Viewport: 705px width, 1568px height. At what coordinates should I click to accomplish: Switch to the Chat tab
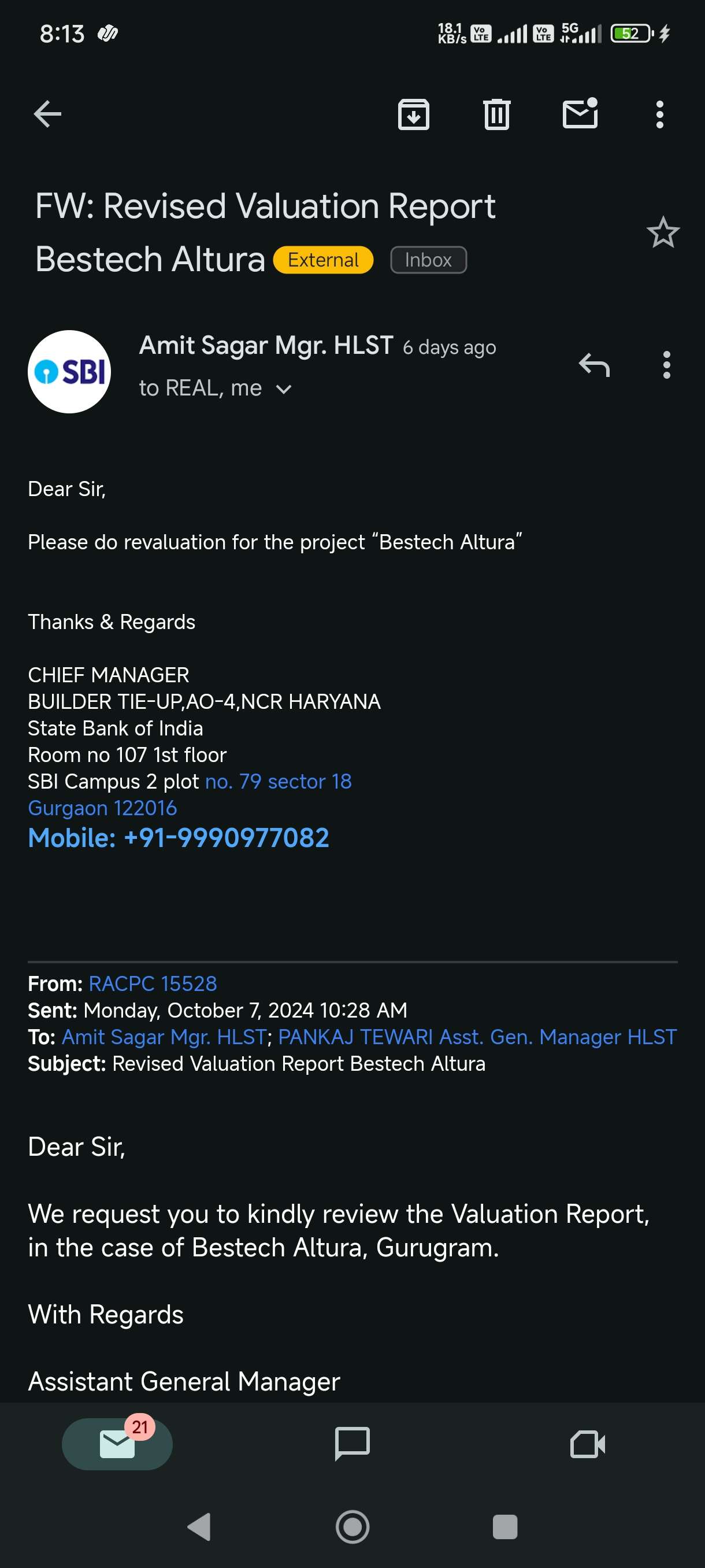(352, 1443)
